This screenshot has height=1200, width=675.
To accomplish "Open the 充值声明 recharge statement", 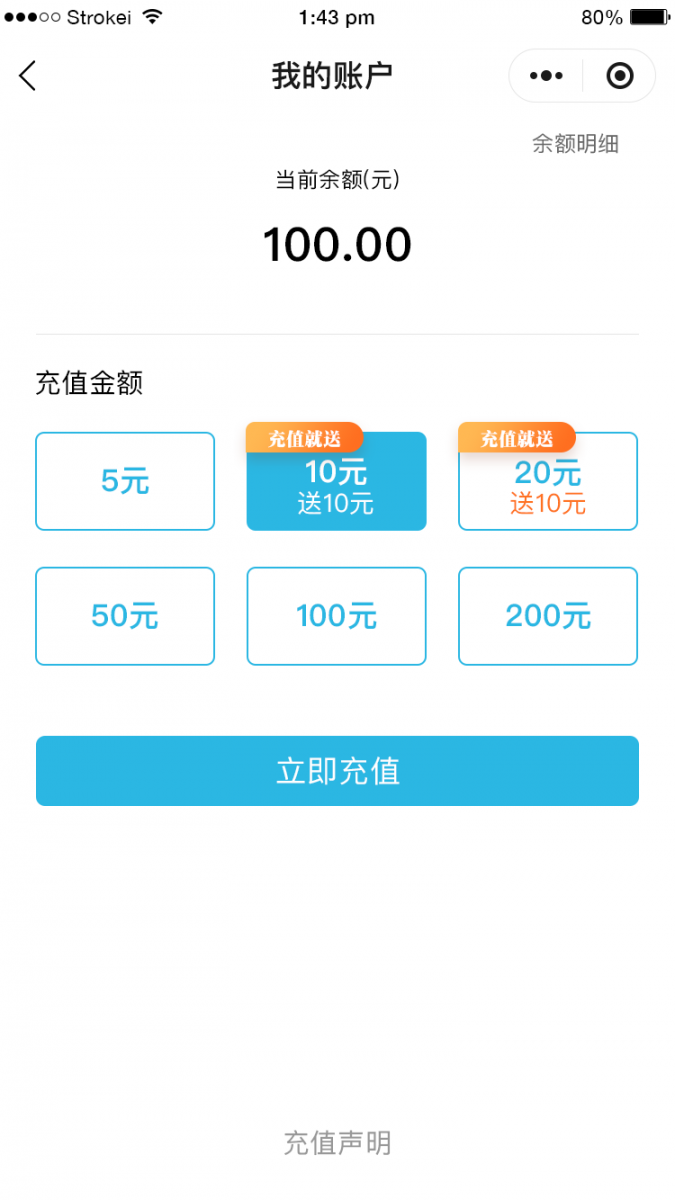I will point(337,1143).
